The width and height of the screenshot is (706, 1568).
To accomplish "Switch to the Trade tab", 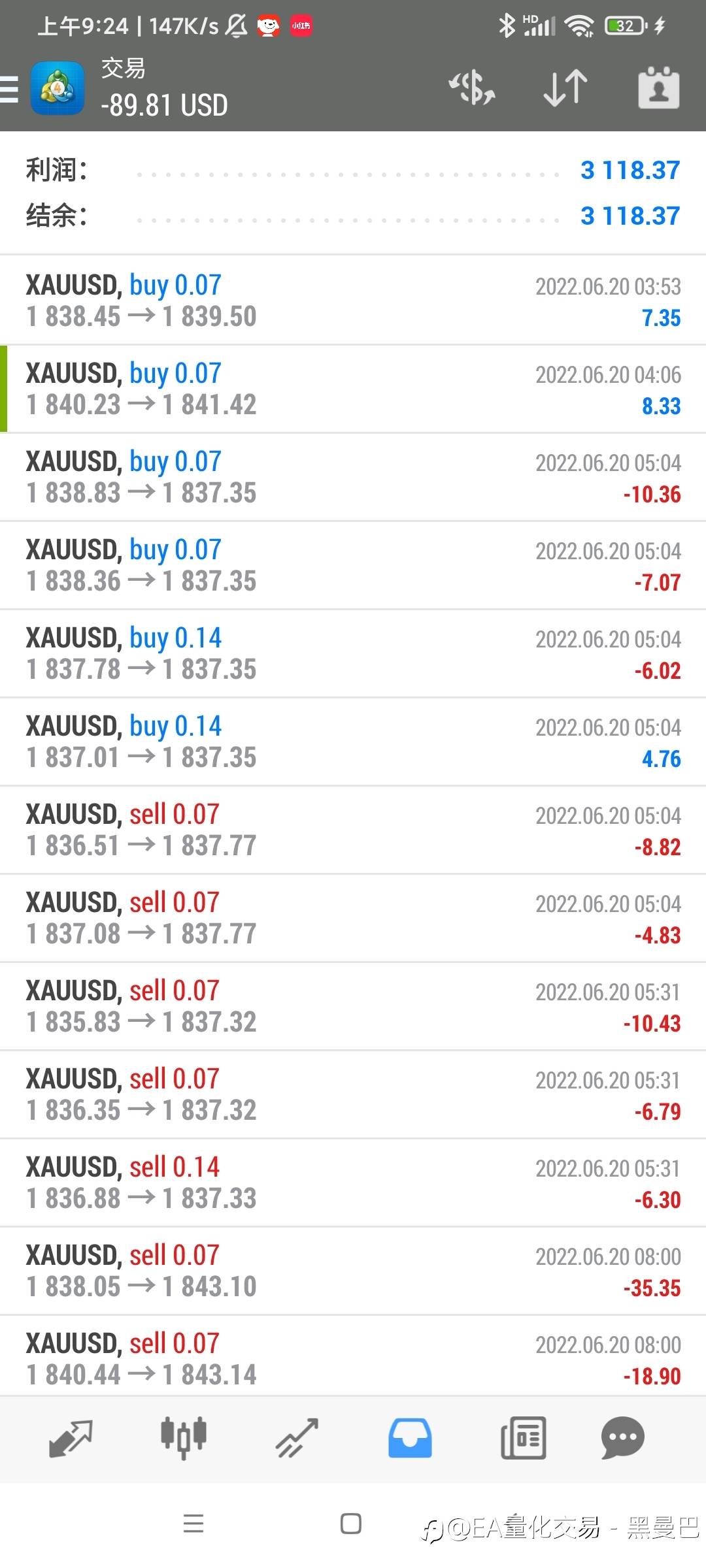I will 297,1438.
